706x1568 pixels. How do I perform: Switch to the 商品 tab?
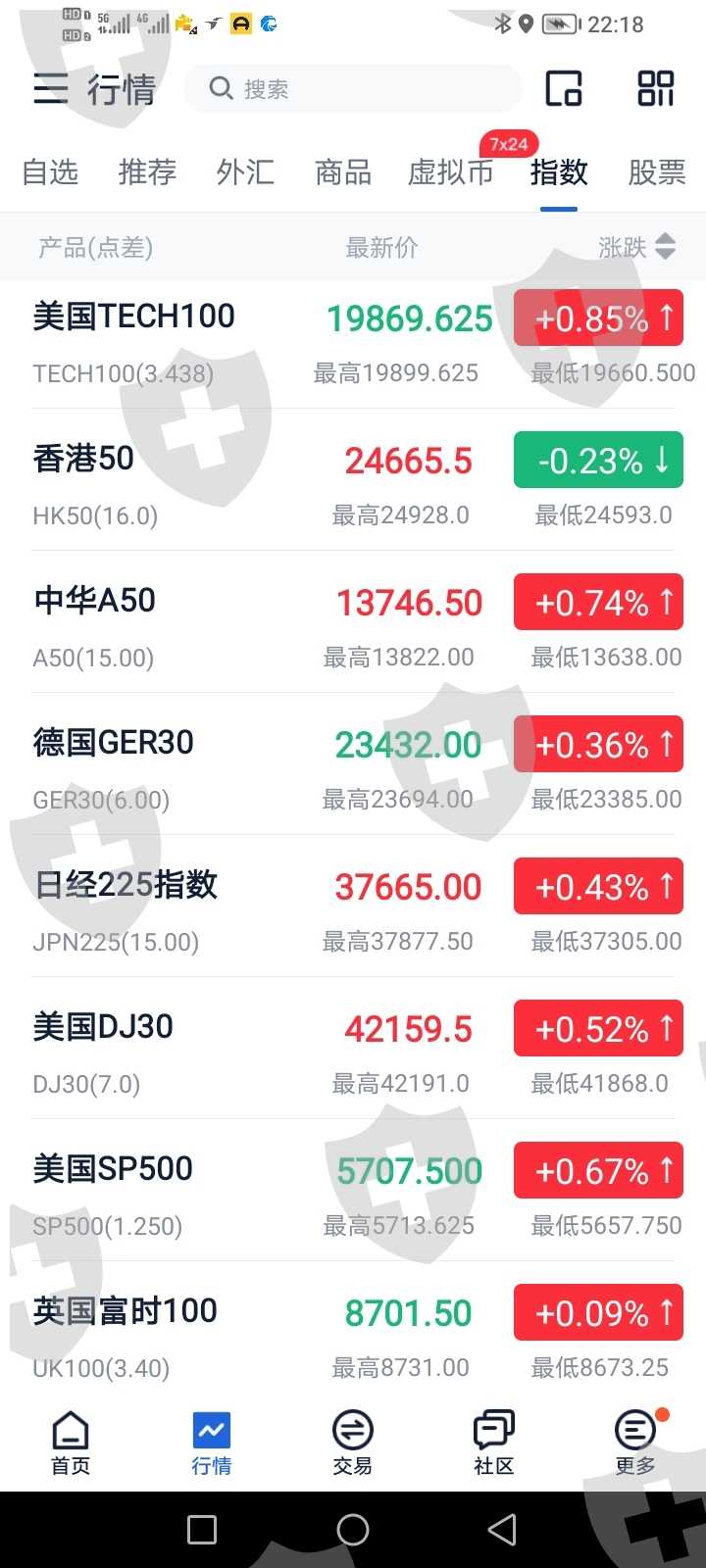tap(343, 172)
